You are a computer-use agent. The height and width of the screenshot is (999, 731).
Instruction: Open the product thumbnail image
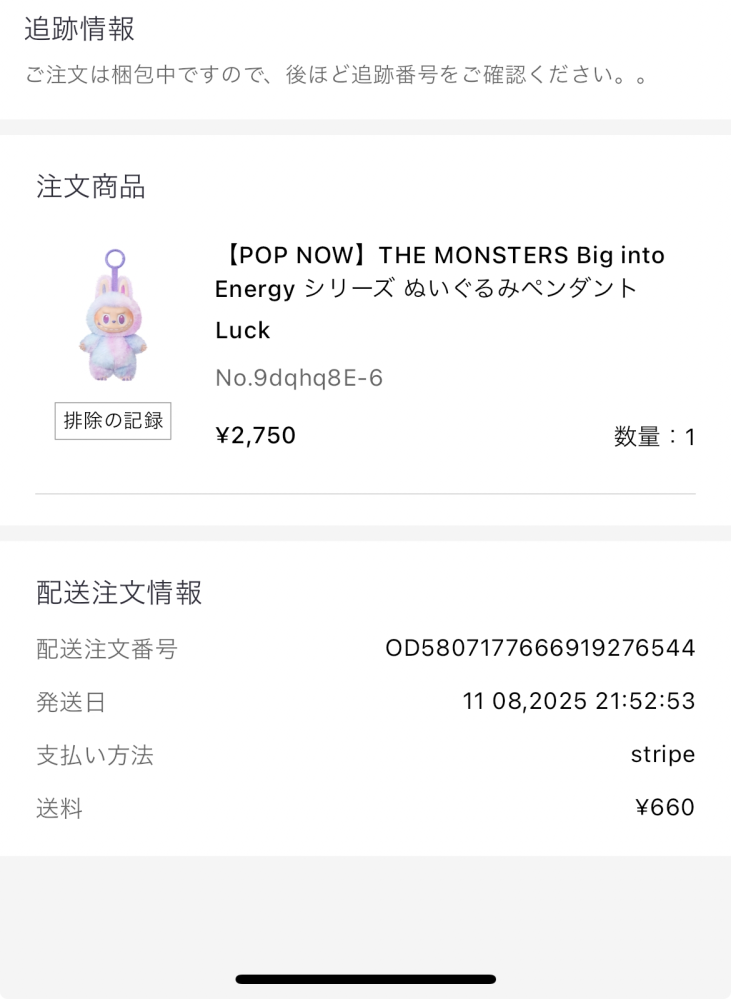[x=112, y=310]
